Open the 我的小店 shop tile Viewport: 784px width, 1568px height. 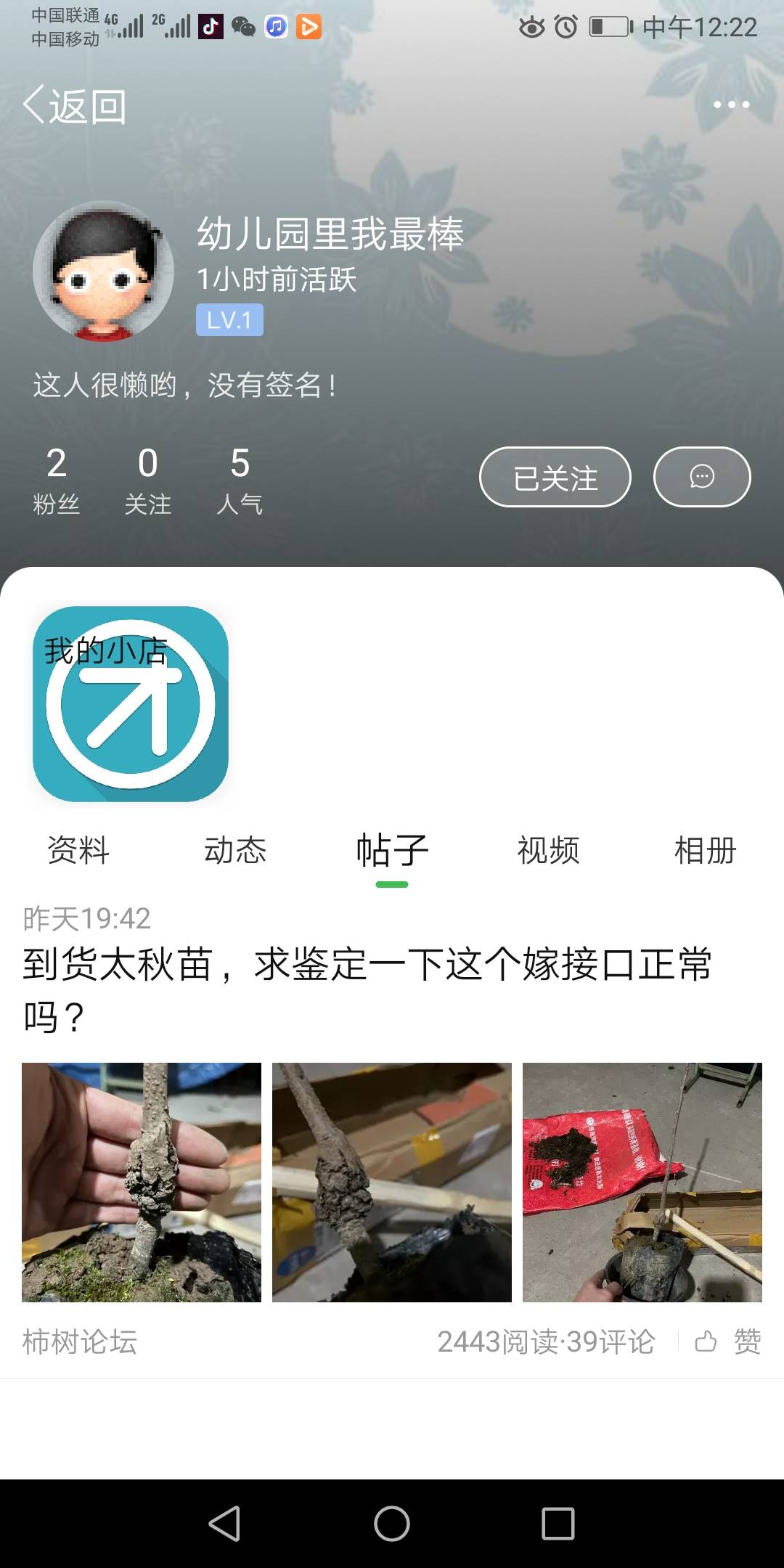coord(131,704)
